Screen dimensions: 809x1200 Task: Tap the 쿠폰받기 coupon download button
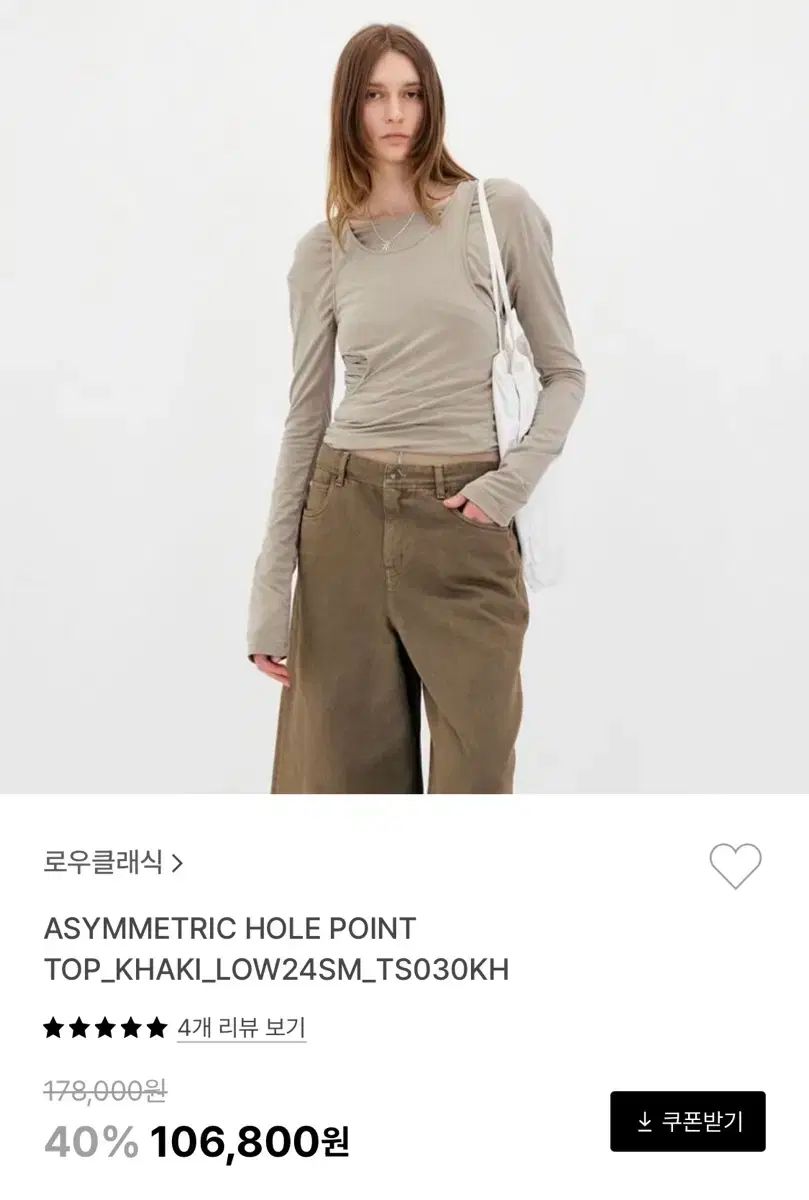coord(688,1121)
